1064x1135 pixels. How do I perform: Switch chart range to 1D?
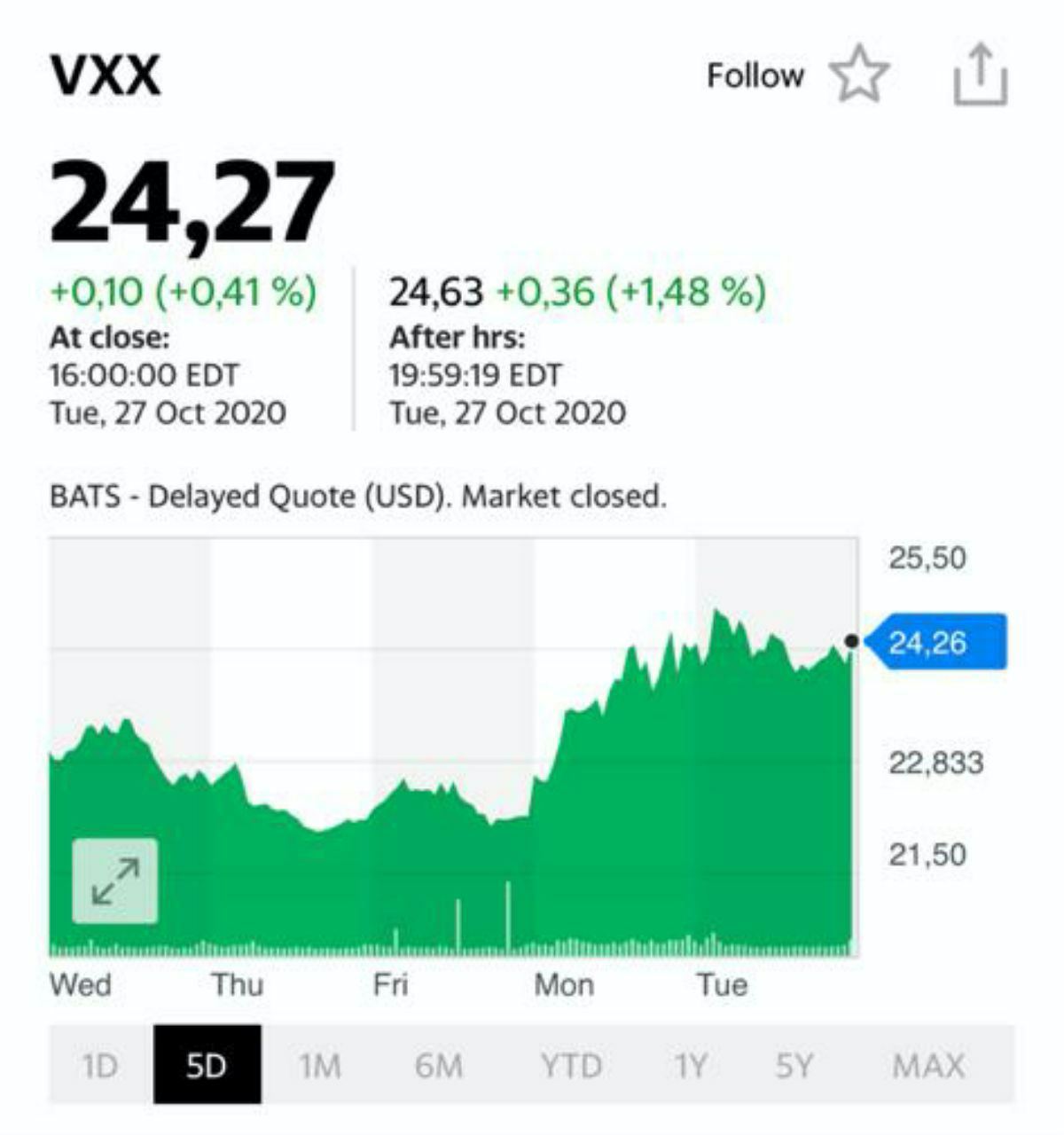click(x=100, y=1065)
